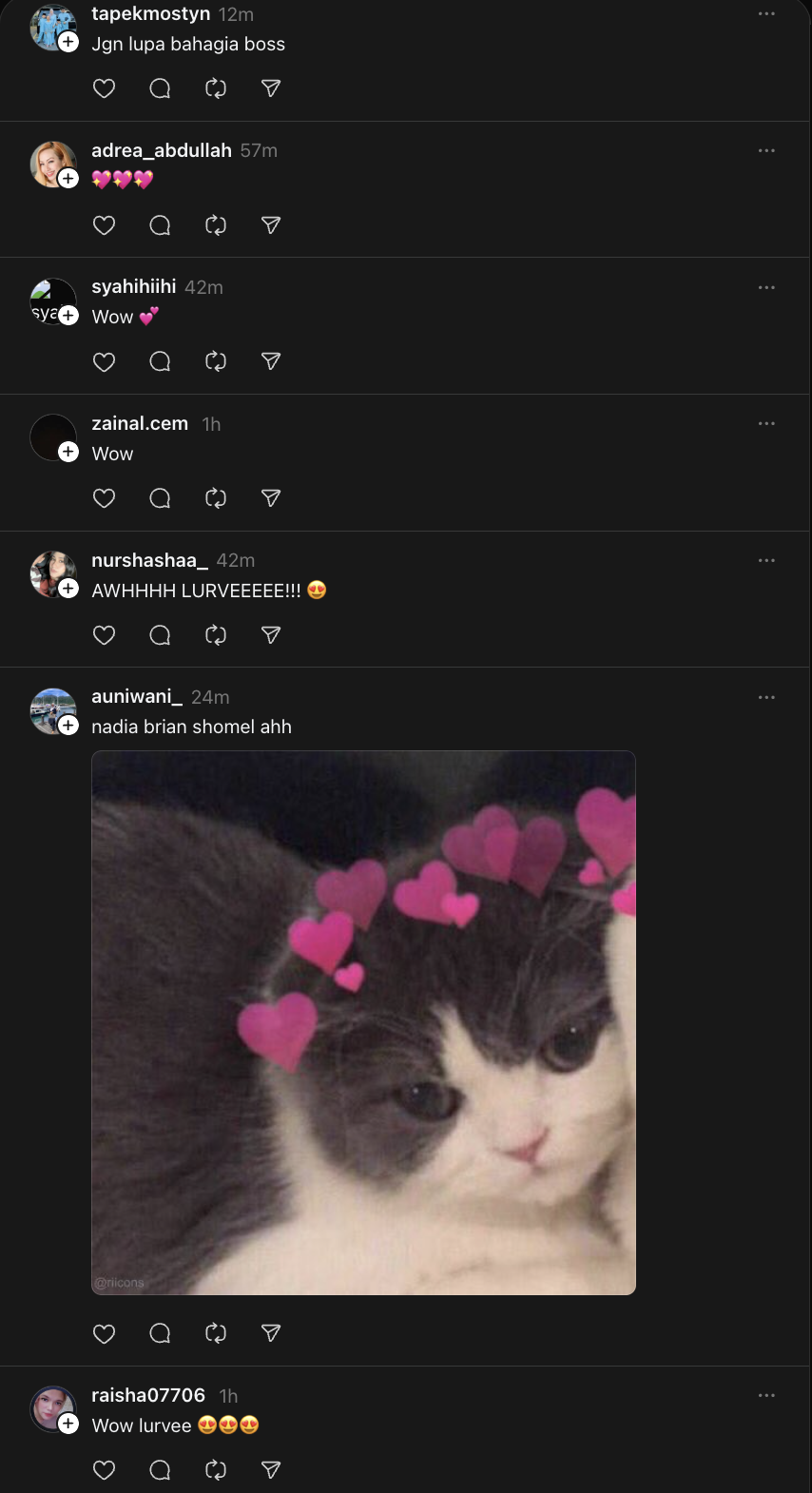Repost auniwani_'s reply with the cat photo
Image resolution: width=812 pixels, height=1493 pixels.
(x=216, y=1333)
